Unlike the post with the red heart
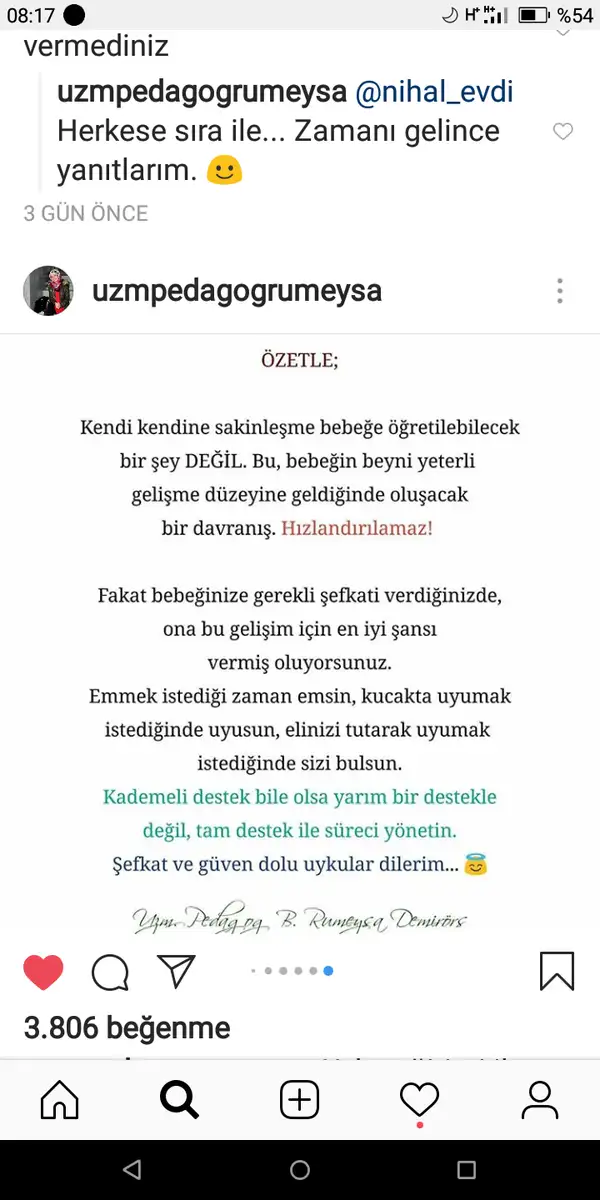The width and height of the screenshot is (600, 1200). click(43, 972)
